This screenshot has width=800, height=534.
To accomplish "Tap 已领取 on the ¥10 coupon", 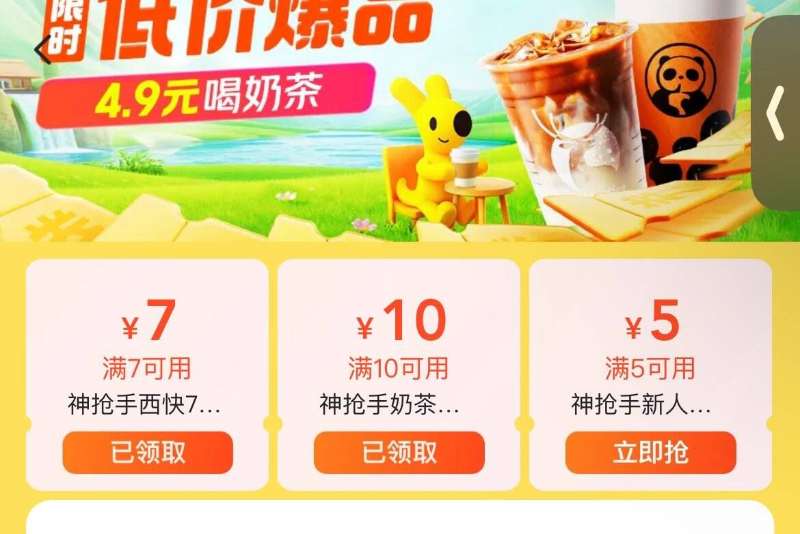I will point(399,452).
